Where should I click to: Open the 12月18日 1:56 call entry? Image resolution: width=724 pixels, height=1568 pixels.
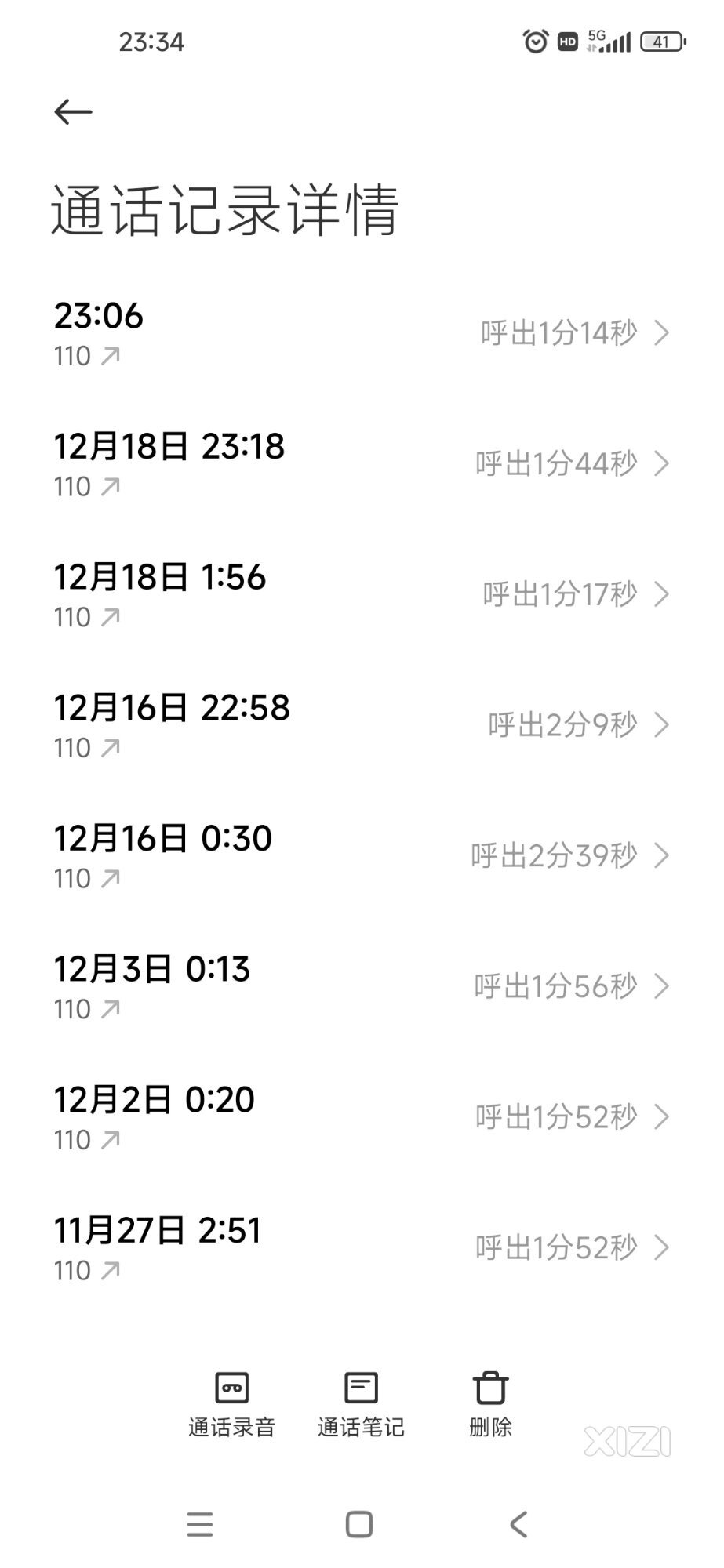pyautogui.click(x=362, y=595)
